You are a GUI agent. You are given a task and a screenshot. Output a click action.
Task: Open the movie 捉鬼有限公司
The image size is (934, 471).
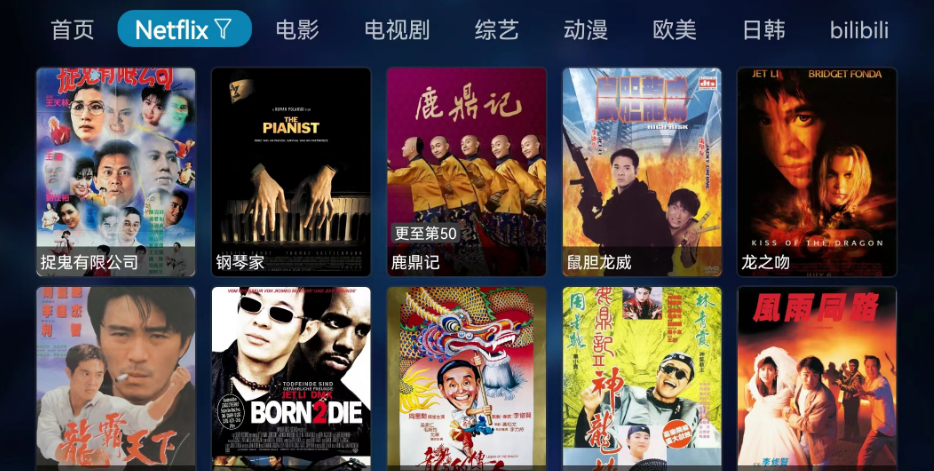(x=116, y=171)
